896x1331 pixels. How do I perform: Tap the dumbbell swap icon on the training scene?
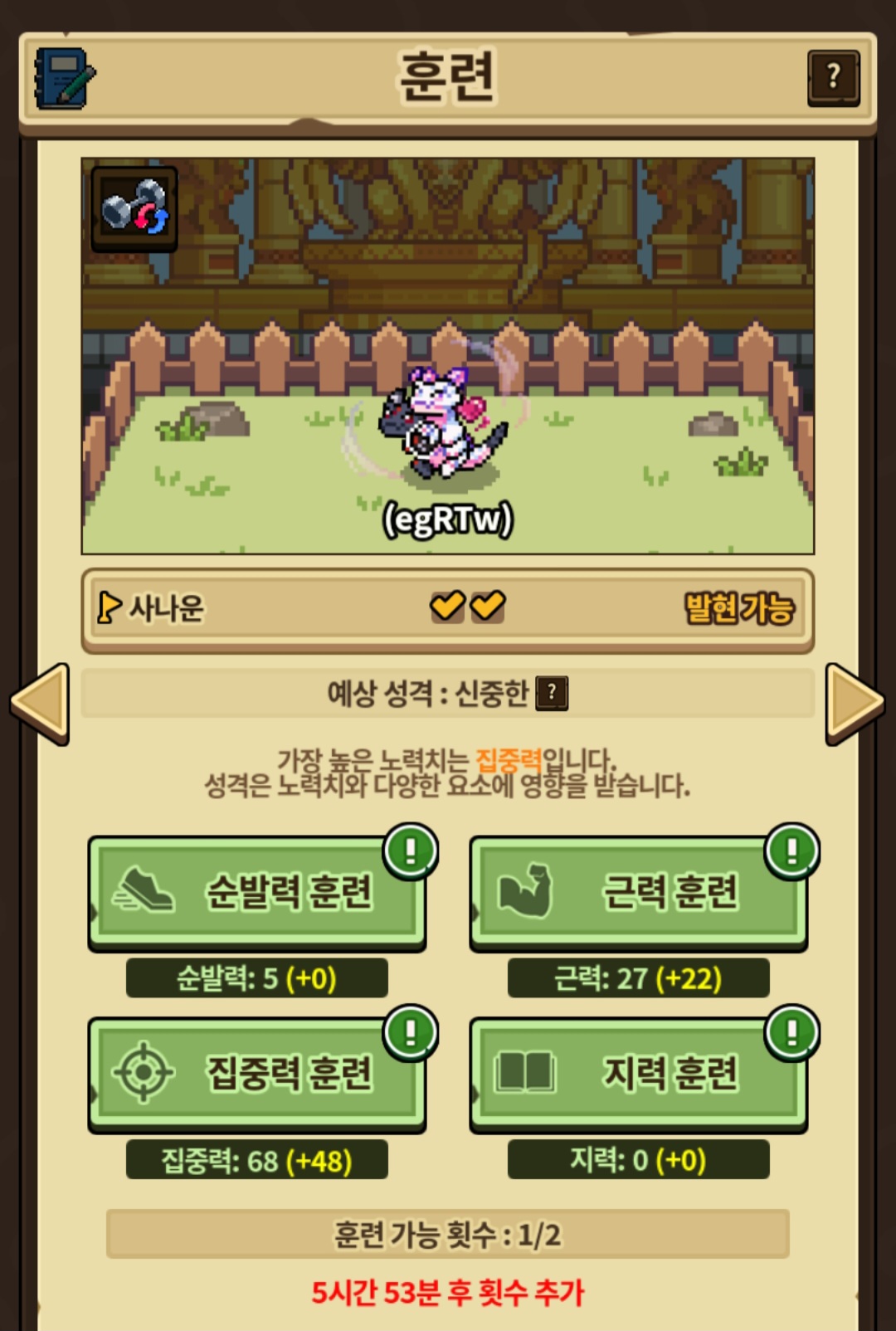pos(134,208)
